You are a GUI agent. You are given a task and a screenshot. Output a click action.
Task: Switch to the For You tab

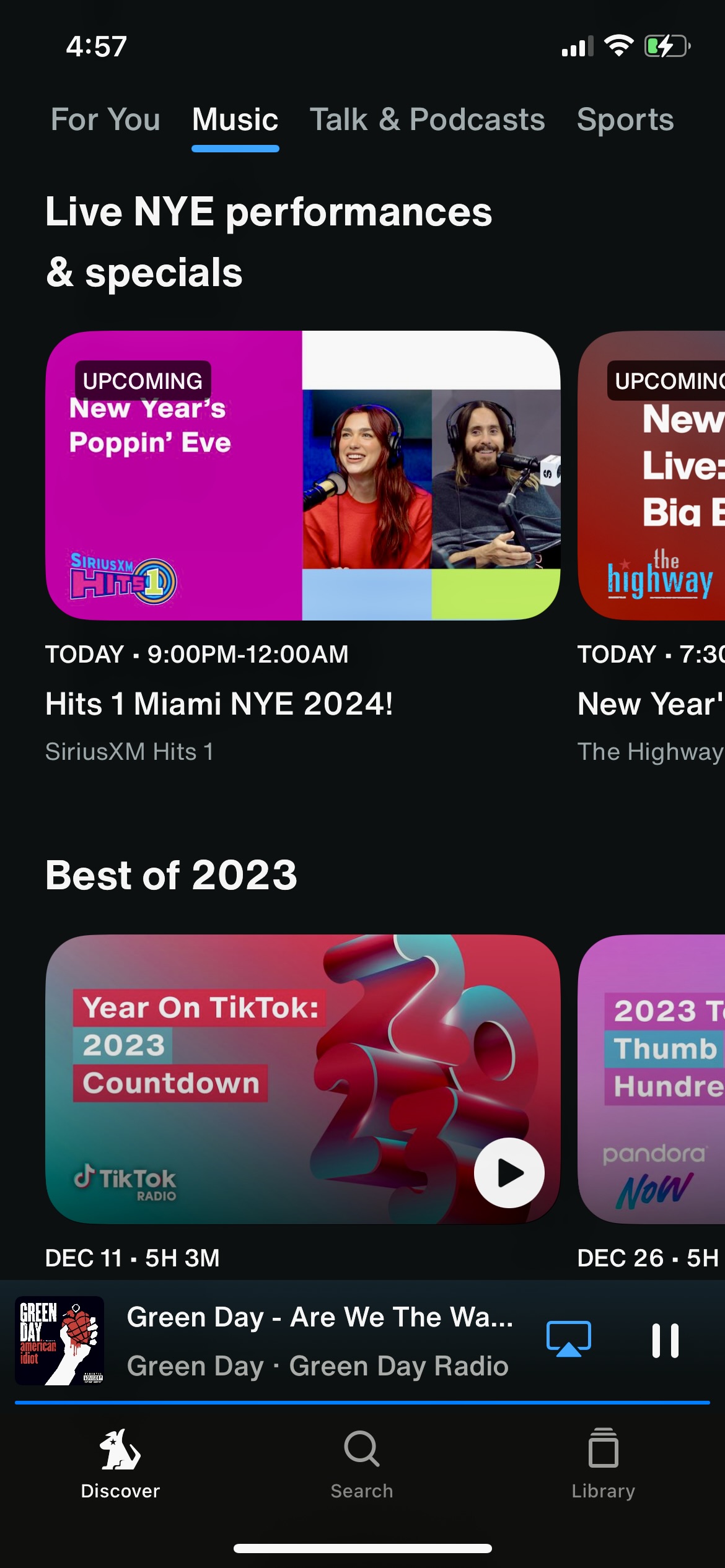(x=105, y=120)
